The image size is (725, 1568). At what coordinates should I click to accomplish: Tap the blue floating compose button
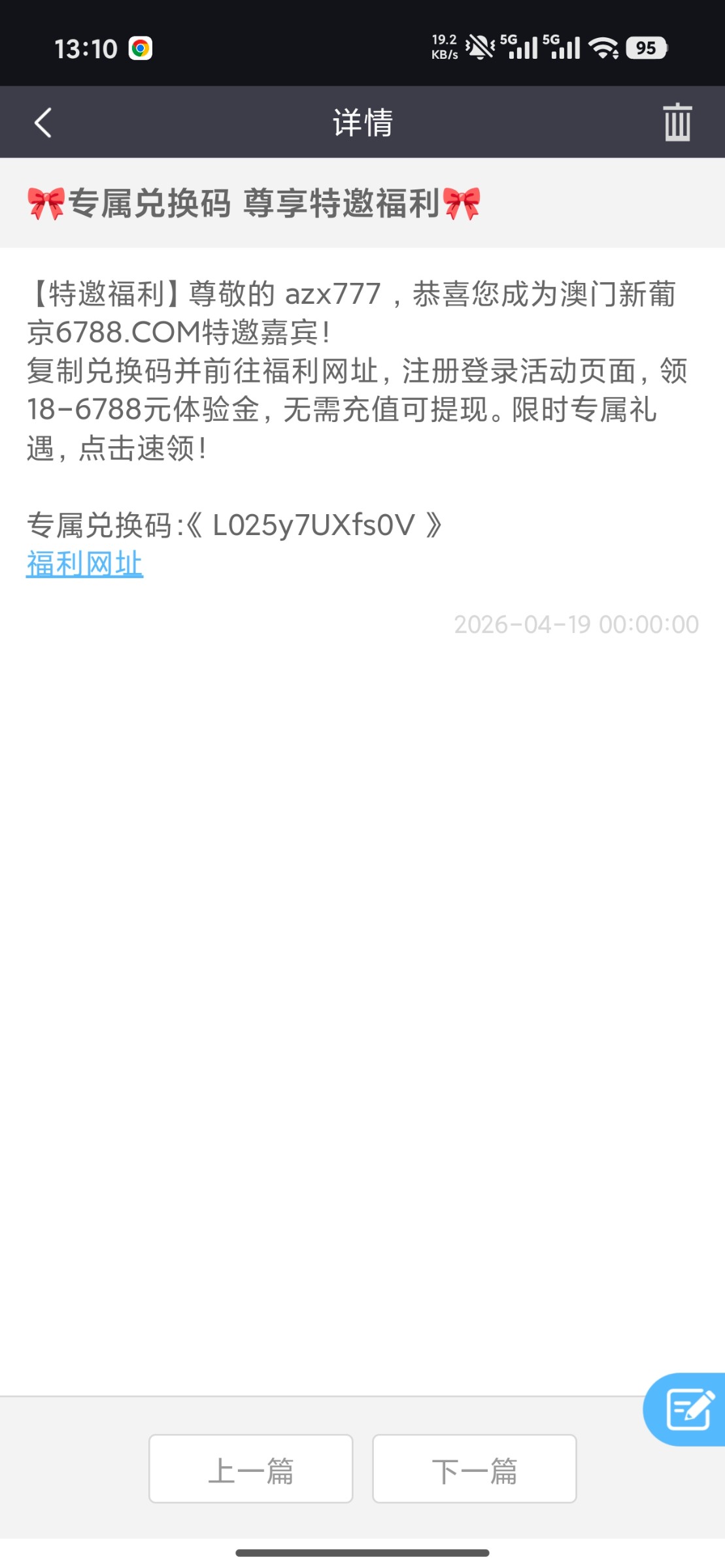pyautogui.click(x=687, y=1409)
